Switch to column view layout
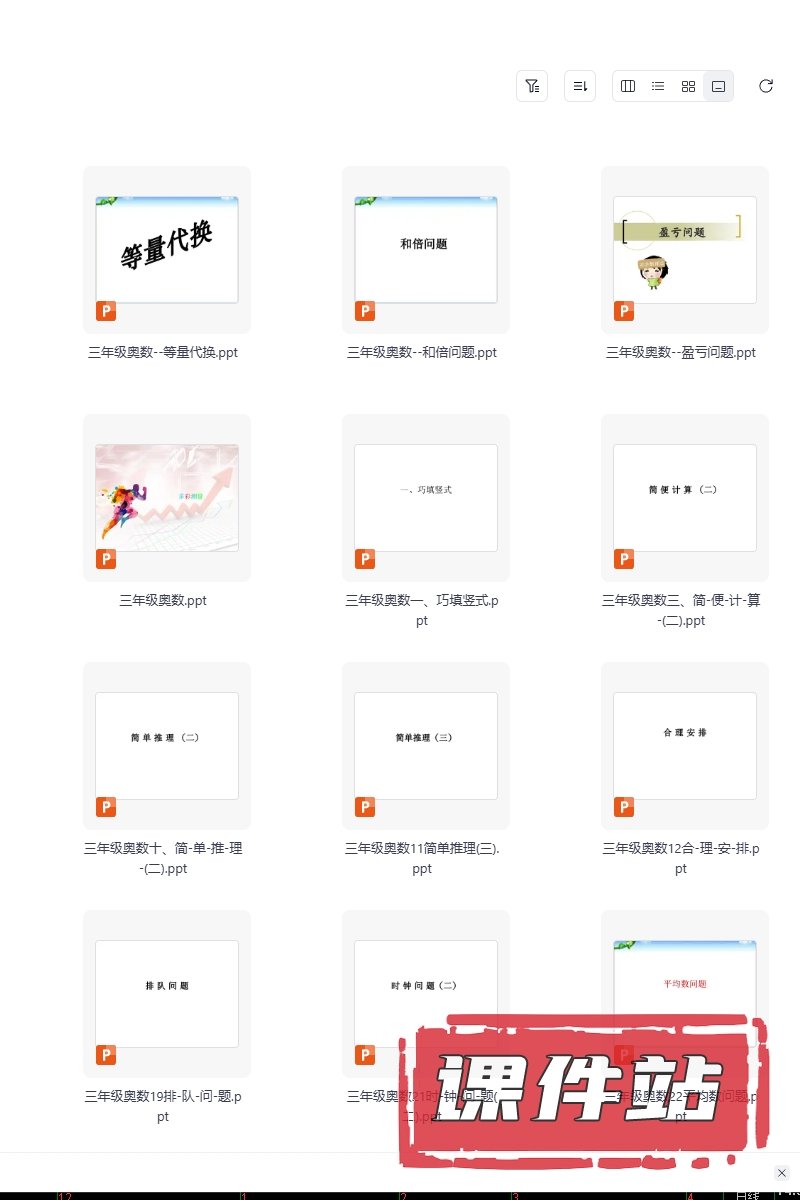Viewport: 800px width, 1200px height. [628, 86]
